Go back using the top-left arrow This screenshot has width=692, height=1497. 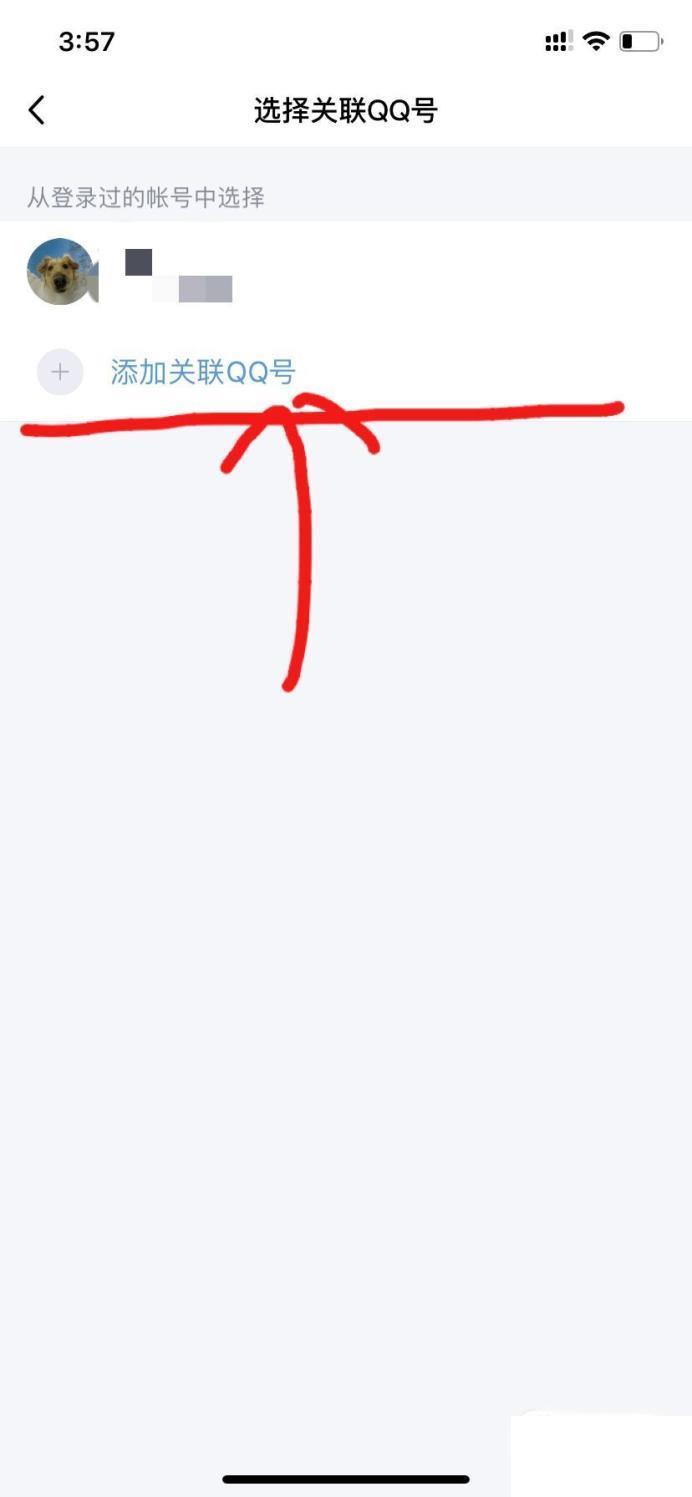pyautogui.click(x=37, y=110)
